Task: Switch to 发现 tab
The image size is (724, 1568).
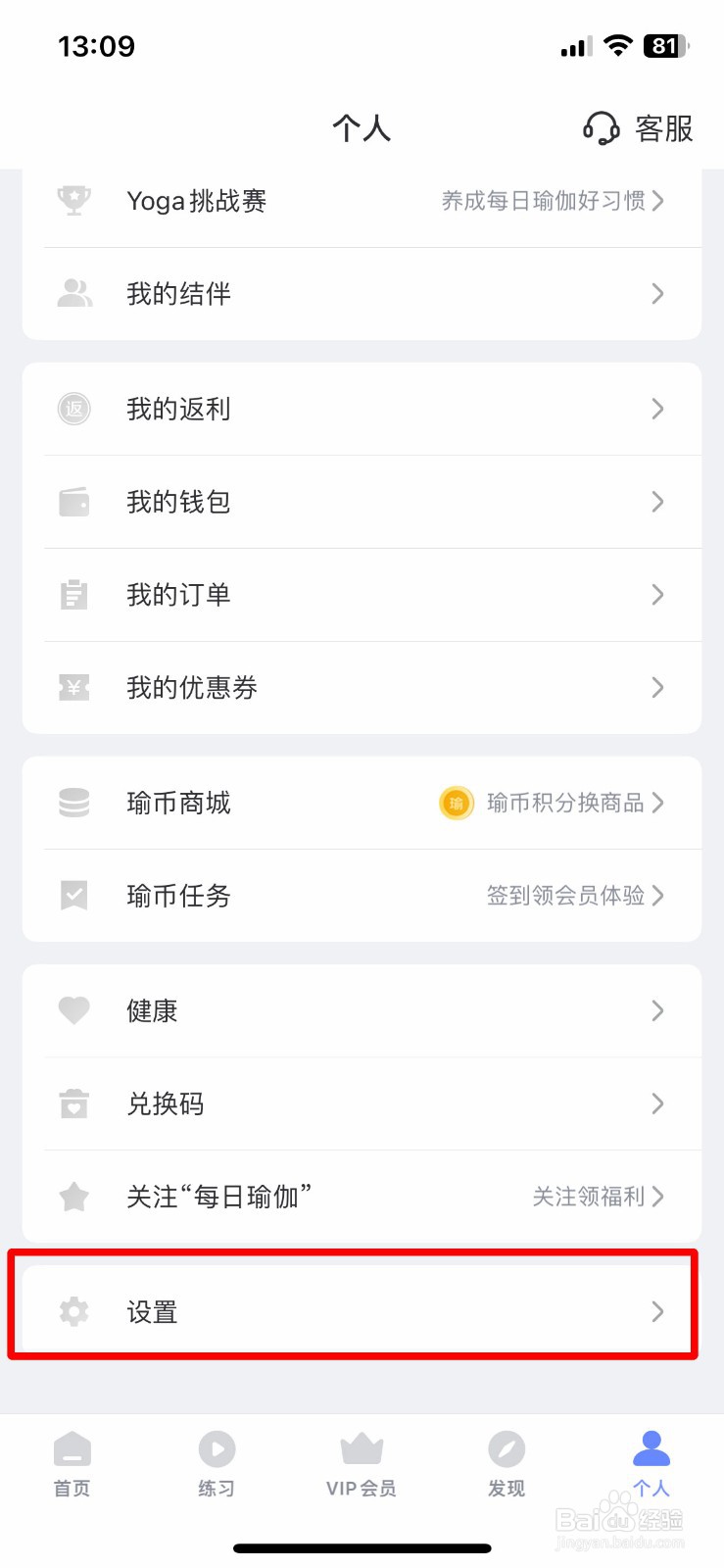Action: click(x=507, y=1464)
